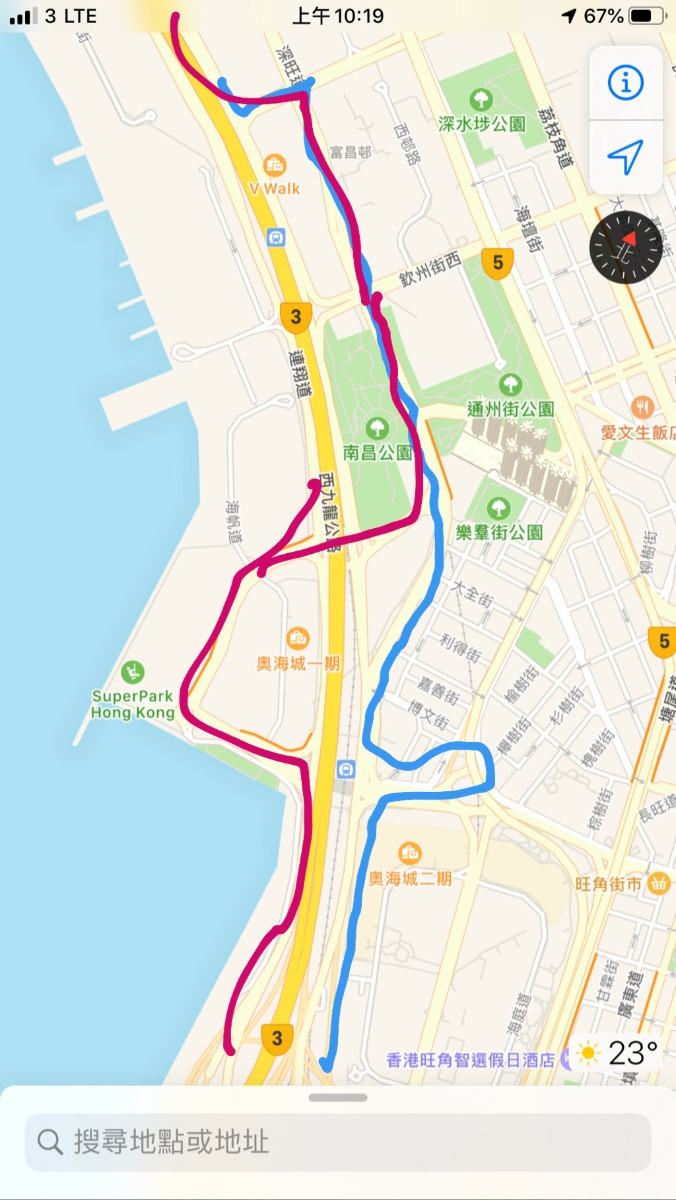Tap the compass to reset north

[626, 246]
